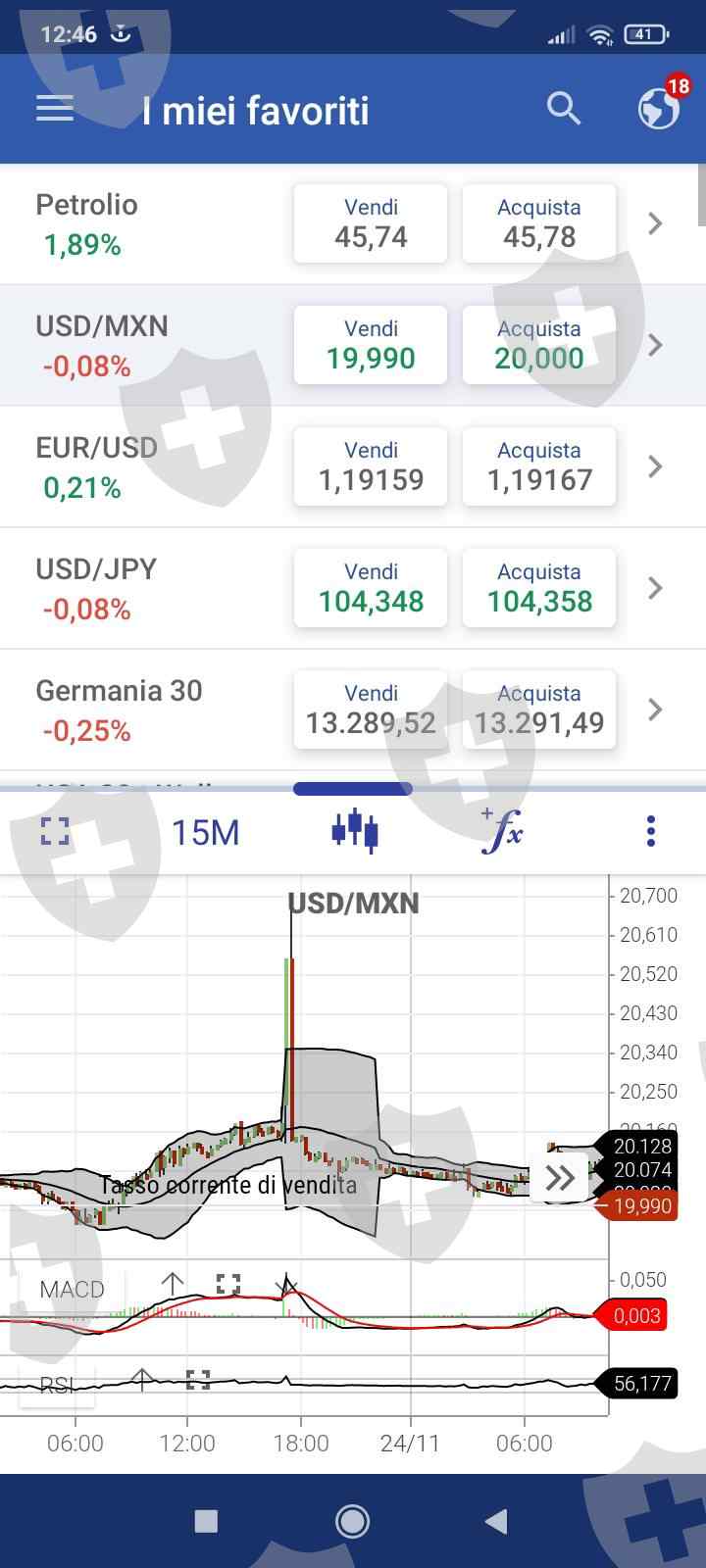Image resolution: width=706 pixels, height=1568 pixels.
Task: Add an indicator with the fx icon
Action: [x=502, y=832]
